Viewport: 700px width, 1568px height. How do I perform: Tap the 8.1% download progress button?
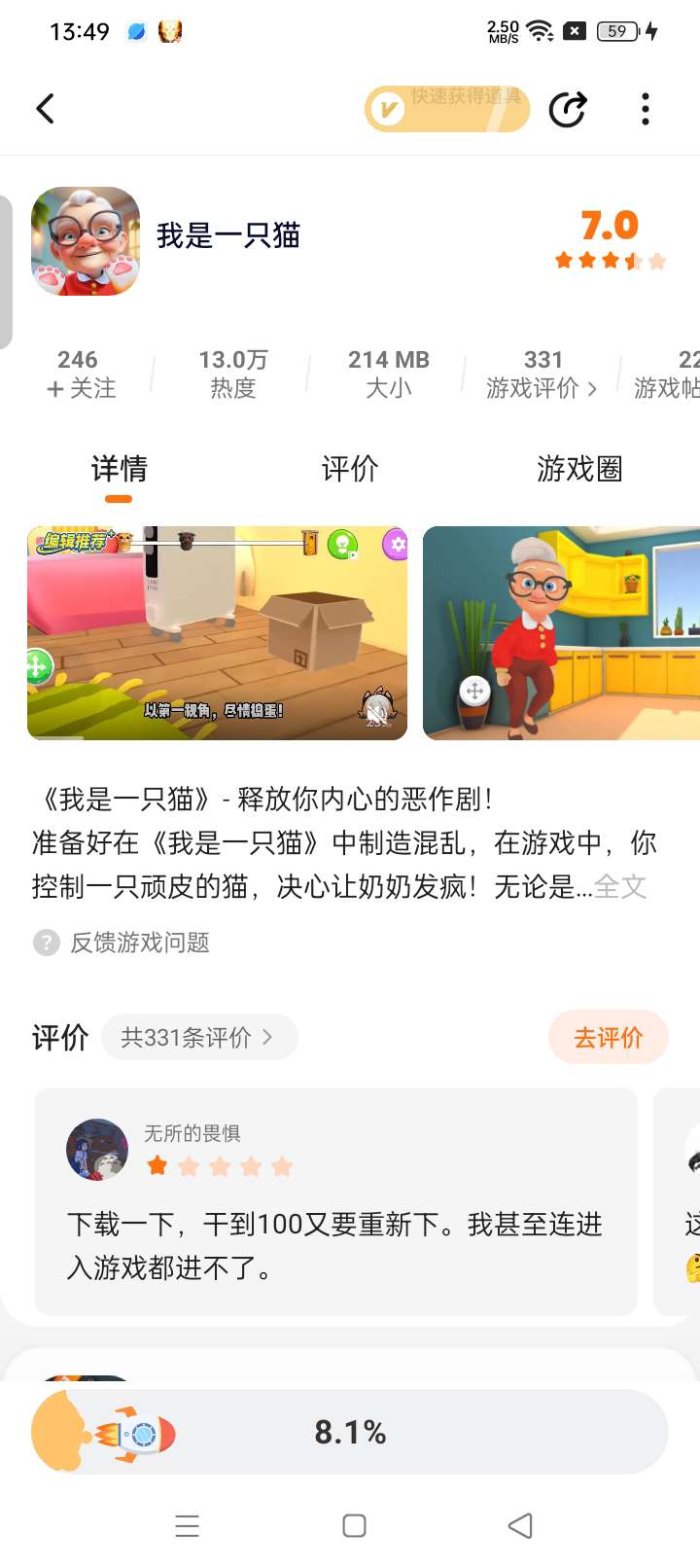[350, 1432]
